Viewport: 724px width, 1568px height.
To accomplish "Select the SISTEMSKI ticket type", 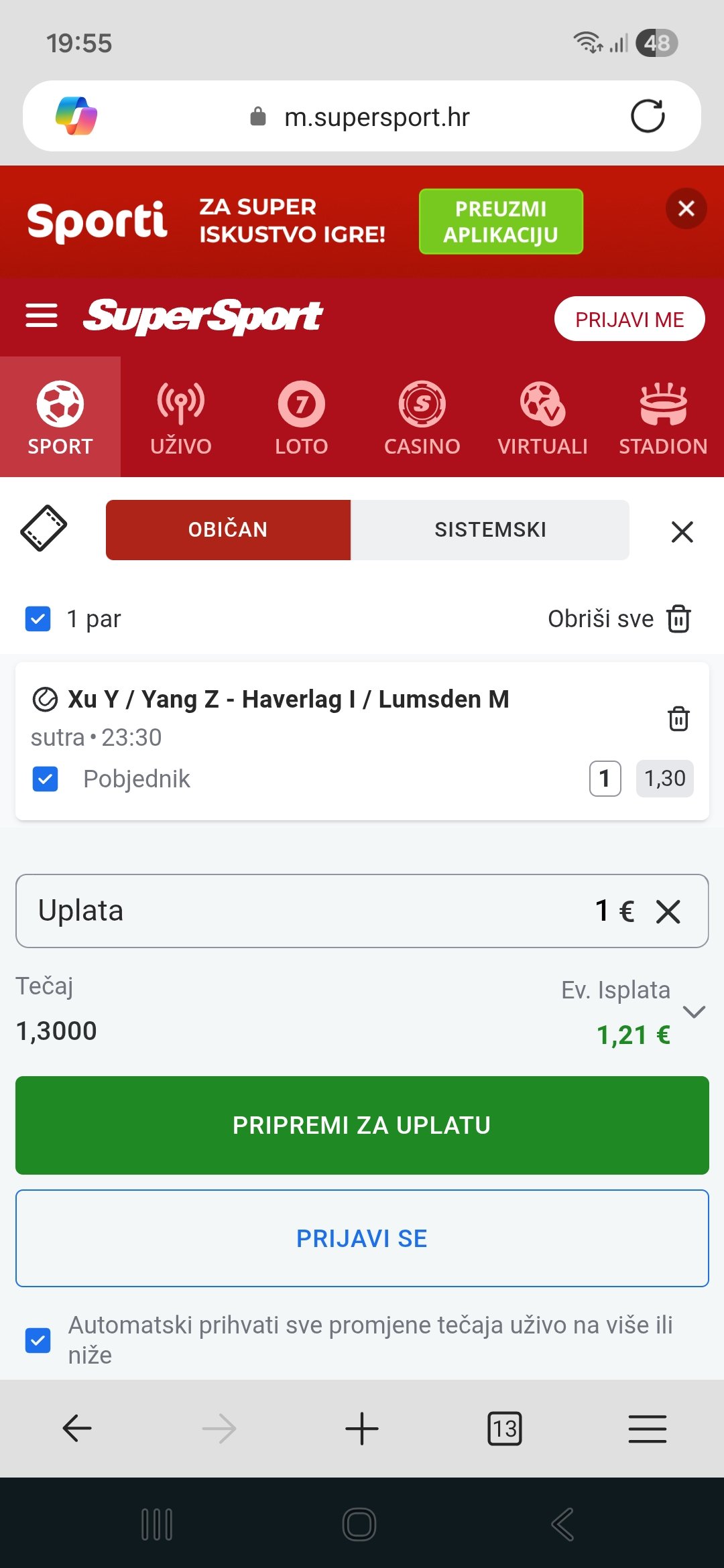I will pos(490,529).
